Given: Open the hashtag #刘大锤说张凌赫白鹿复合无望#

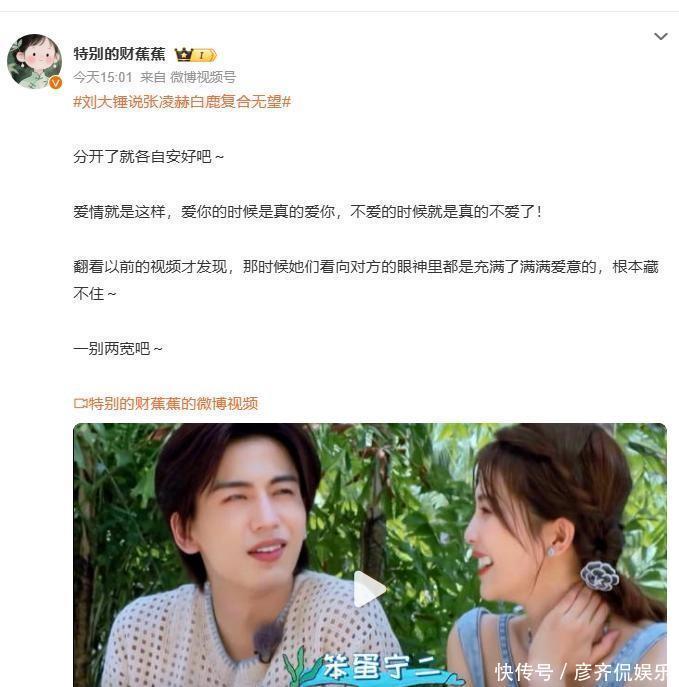Looking at the screenshot, I should (182, 102).
